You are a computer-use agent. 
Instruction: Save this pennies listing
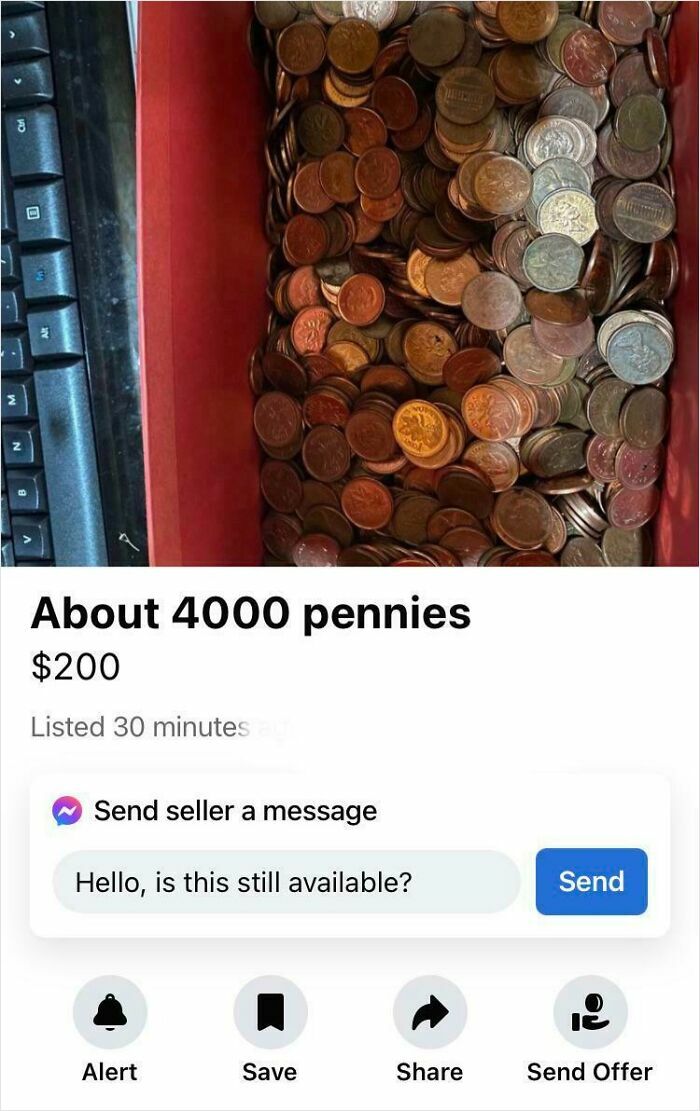(x=270, y=1014)
